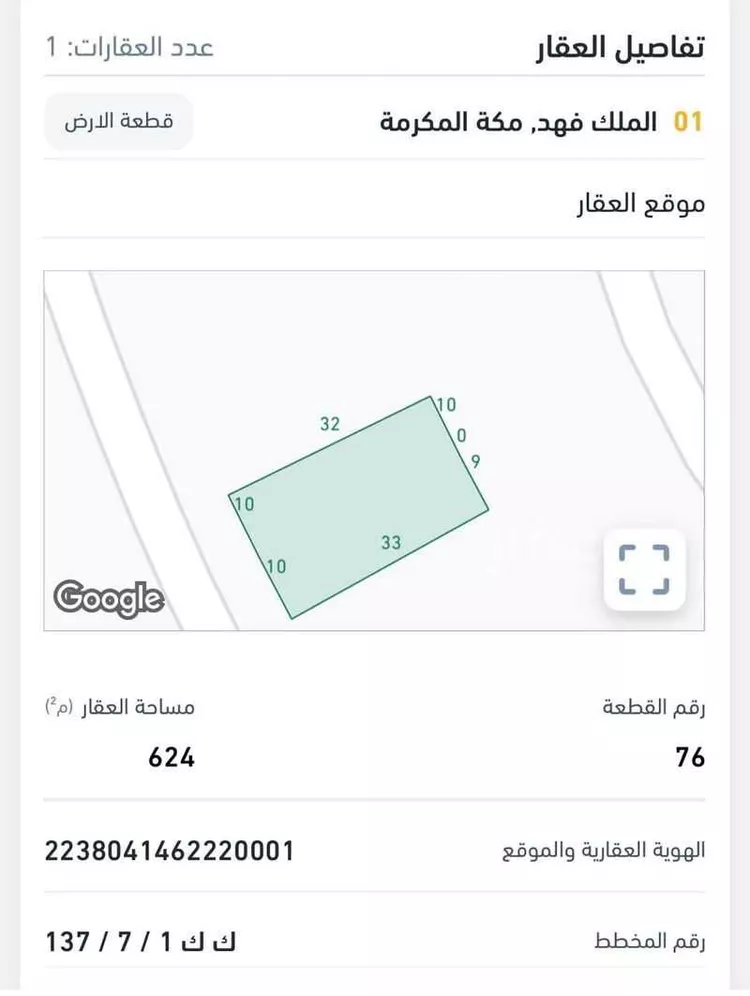Click the dimension label 9 on the right edge

(x=476, y=461)
